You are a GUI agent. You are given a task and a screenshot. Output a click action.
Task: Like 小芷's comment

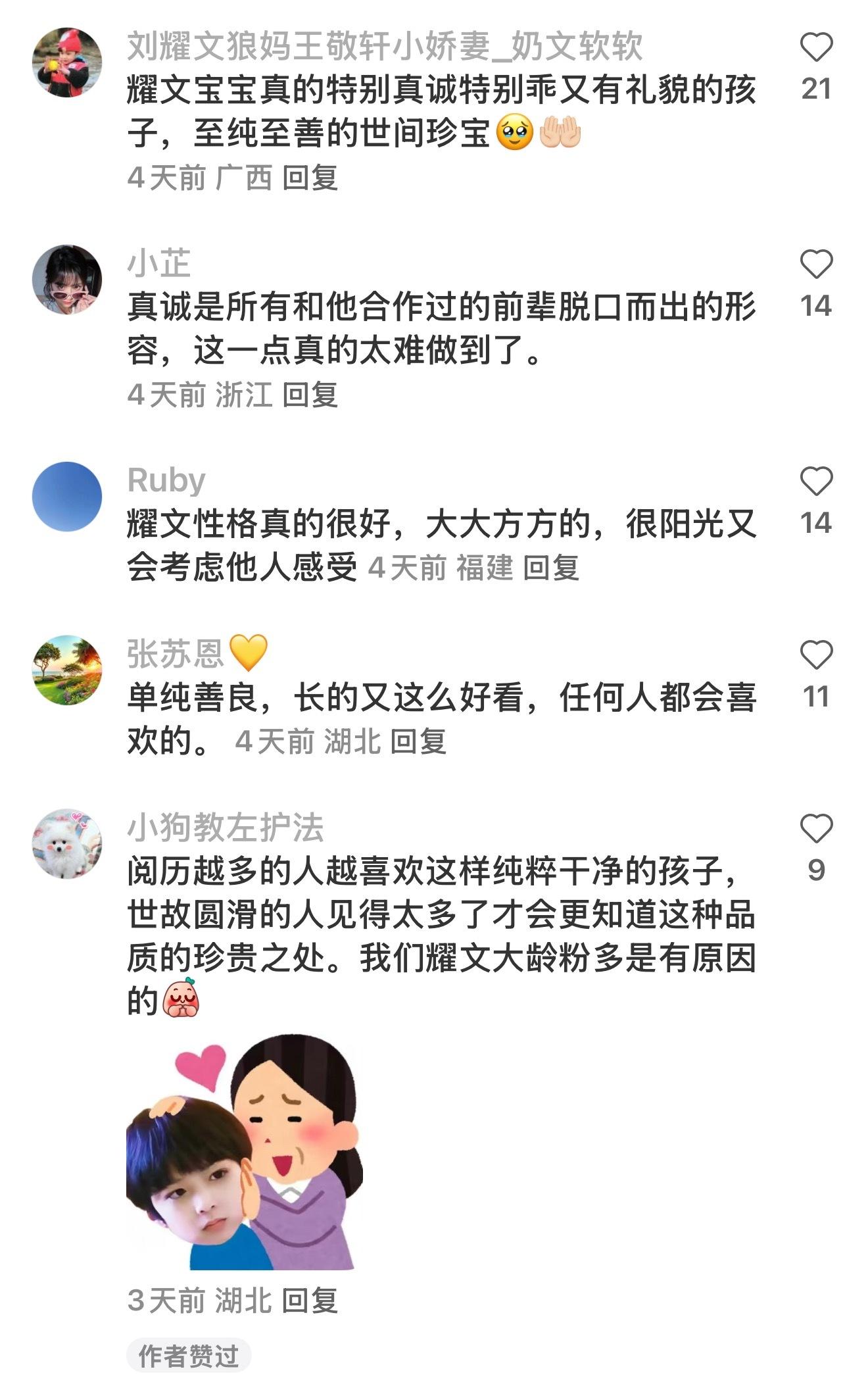(x=816, y=264)
